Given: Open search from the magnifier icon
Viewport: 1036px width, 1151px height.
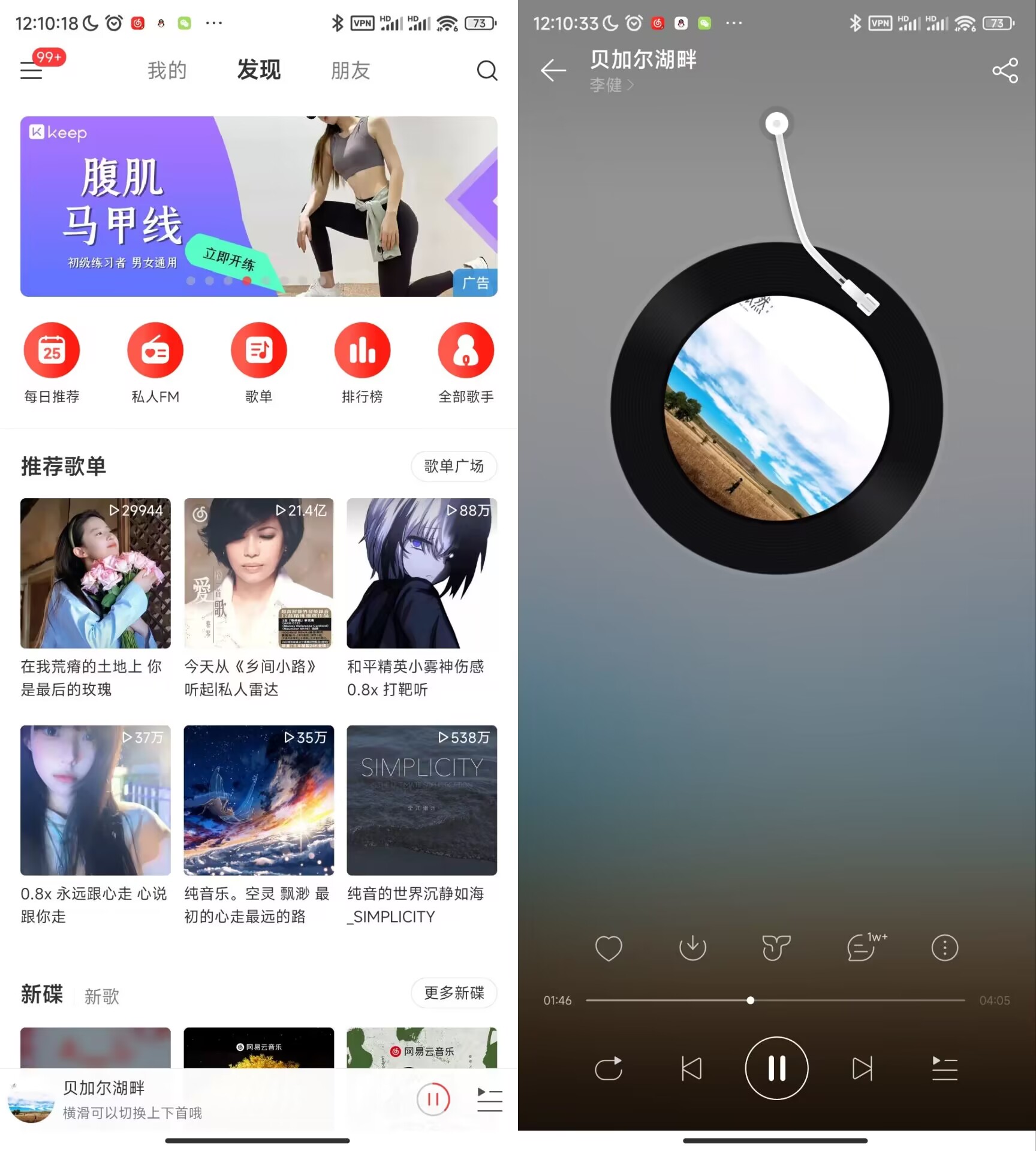Looking at the screenshot, I should (487, 71).
